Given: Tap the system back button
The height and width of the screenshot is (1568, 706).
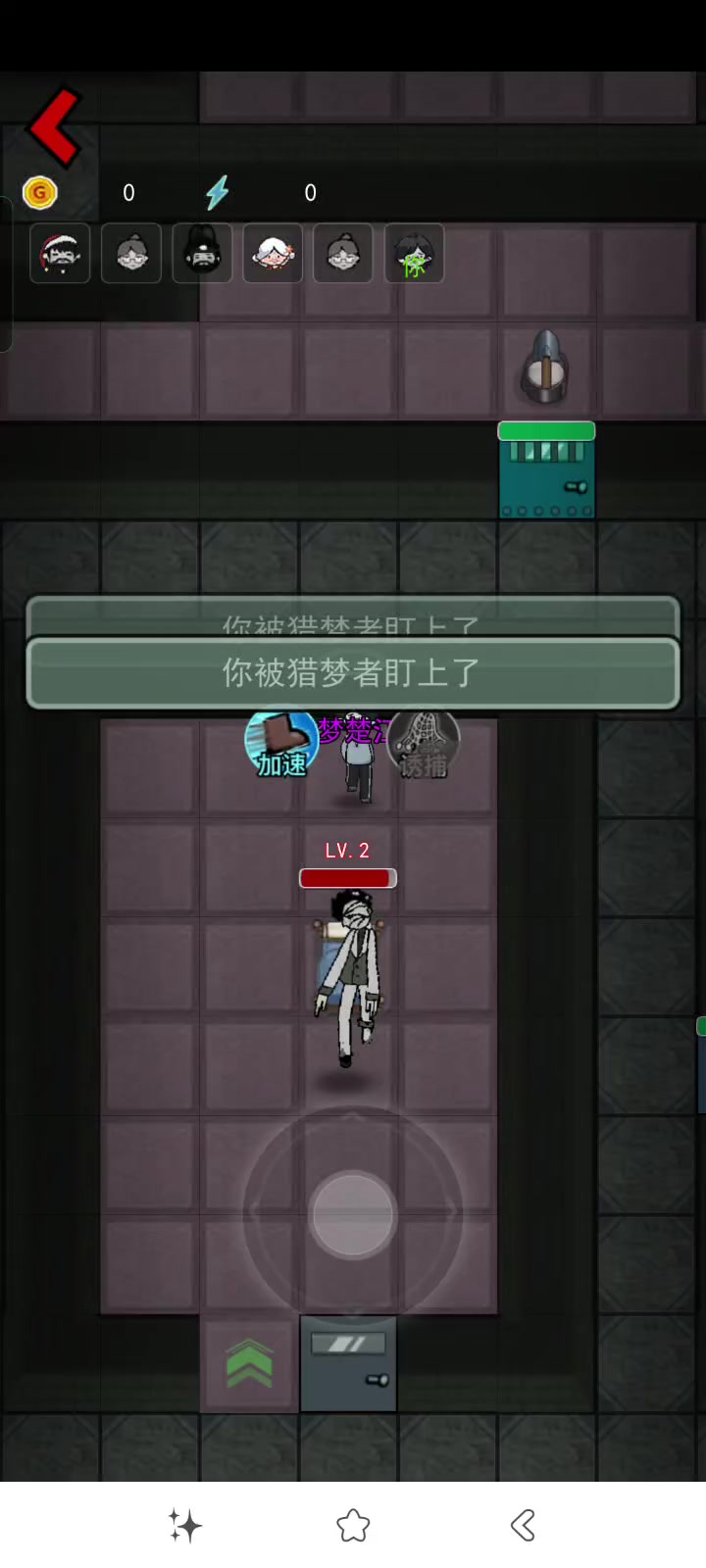Looking at the screenshot, I should [x=523, y=1525].
